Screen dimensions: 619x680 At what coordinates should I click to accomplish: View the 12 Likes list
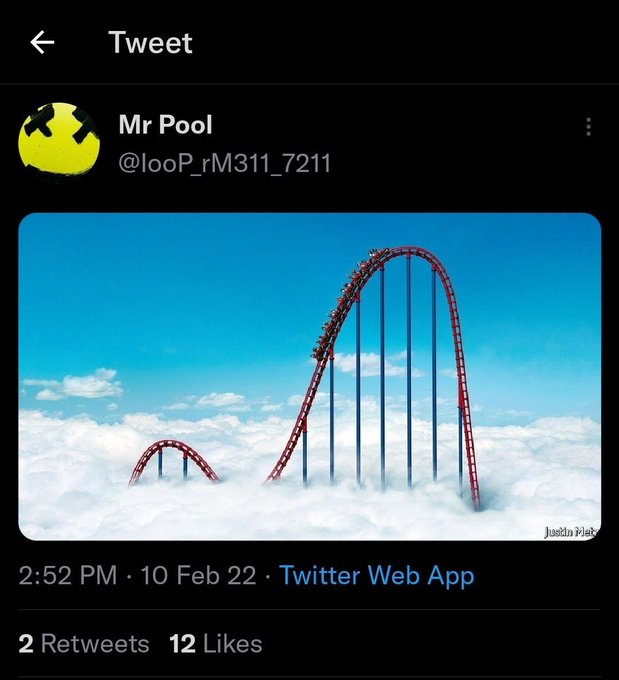click(216, 644)
